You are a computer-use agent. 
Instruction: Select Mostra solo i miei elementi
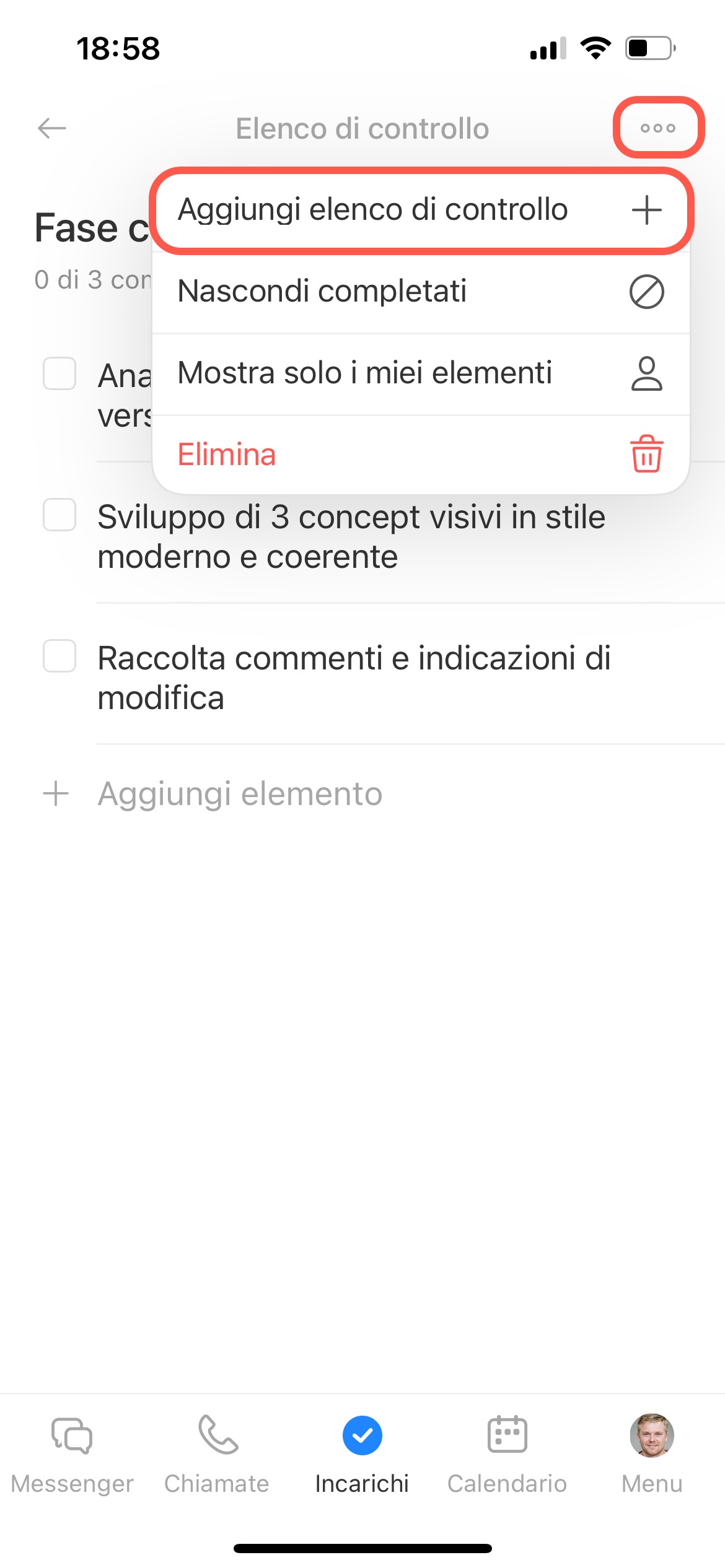click(421, 373)
